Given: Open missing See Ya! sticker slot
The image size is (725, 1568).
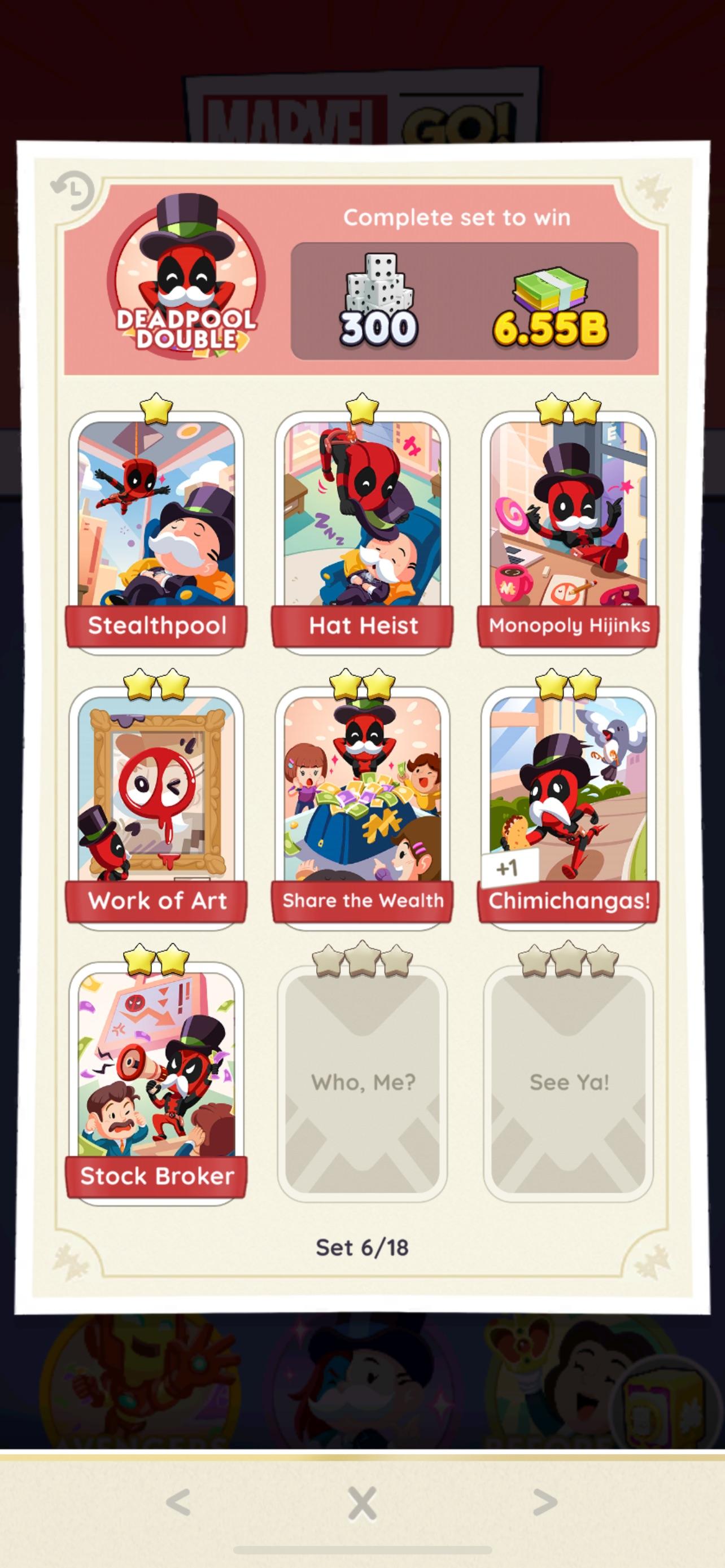Looking at the screenshot, I should pyautogui.click(x=569, y=1081).
